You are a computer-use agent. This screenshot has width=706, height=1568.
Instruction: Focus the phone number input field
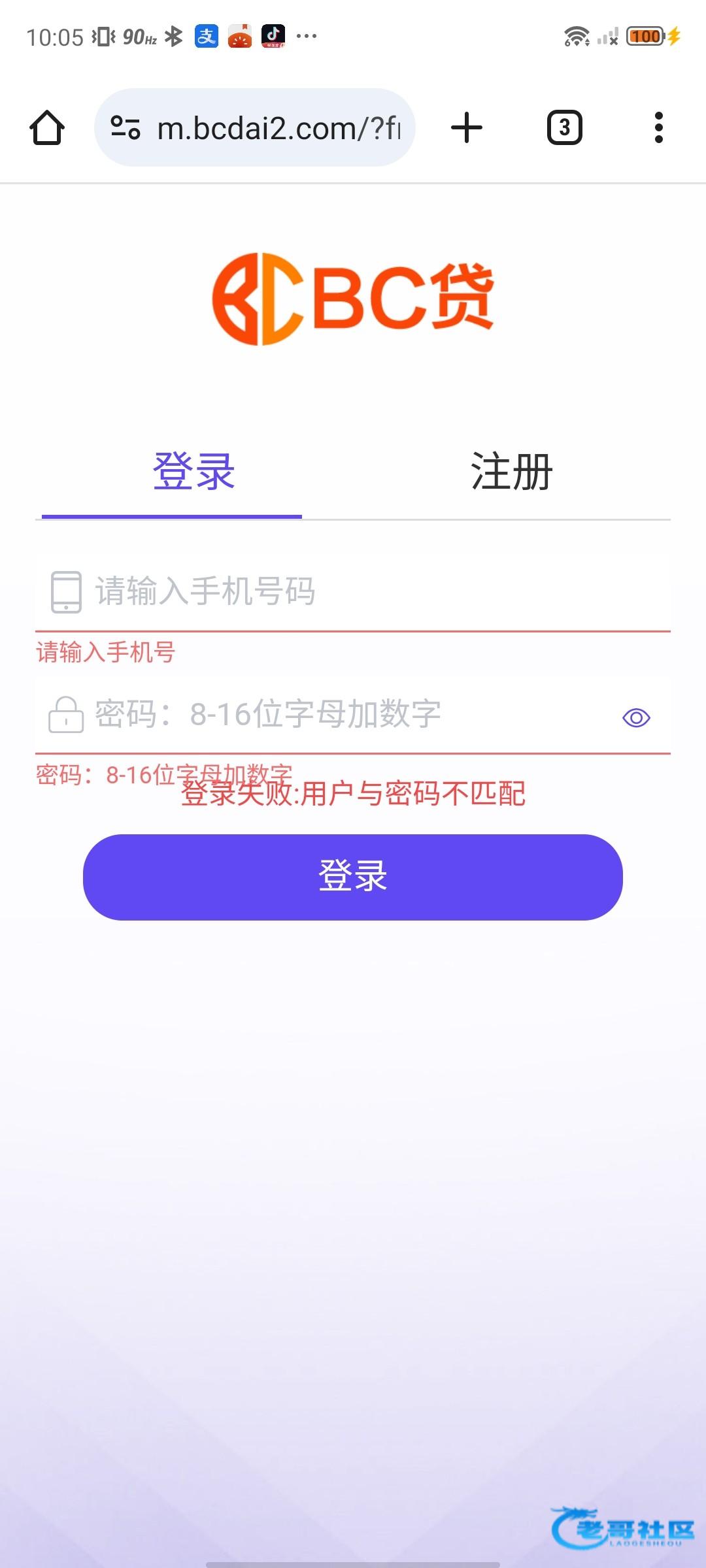pyautogui.click(x=366, y=592)
